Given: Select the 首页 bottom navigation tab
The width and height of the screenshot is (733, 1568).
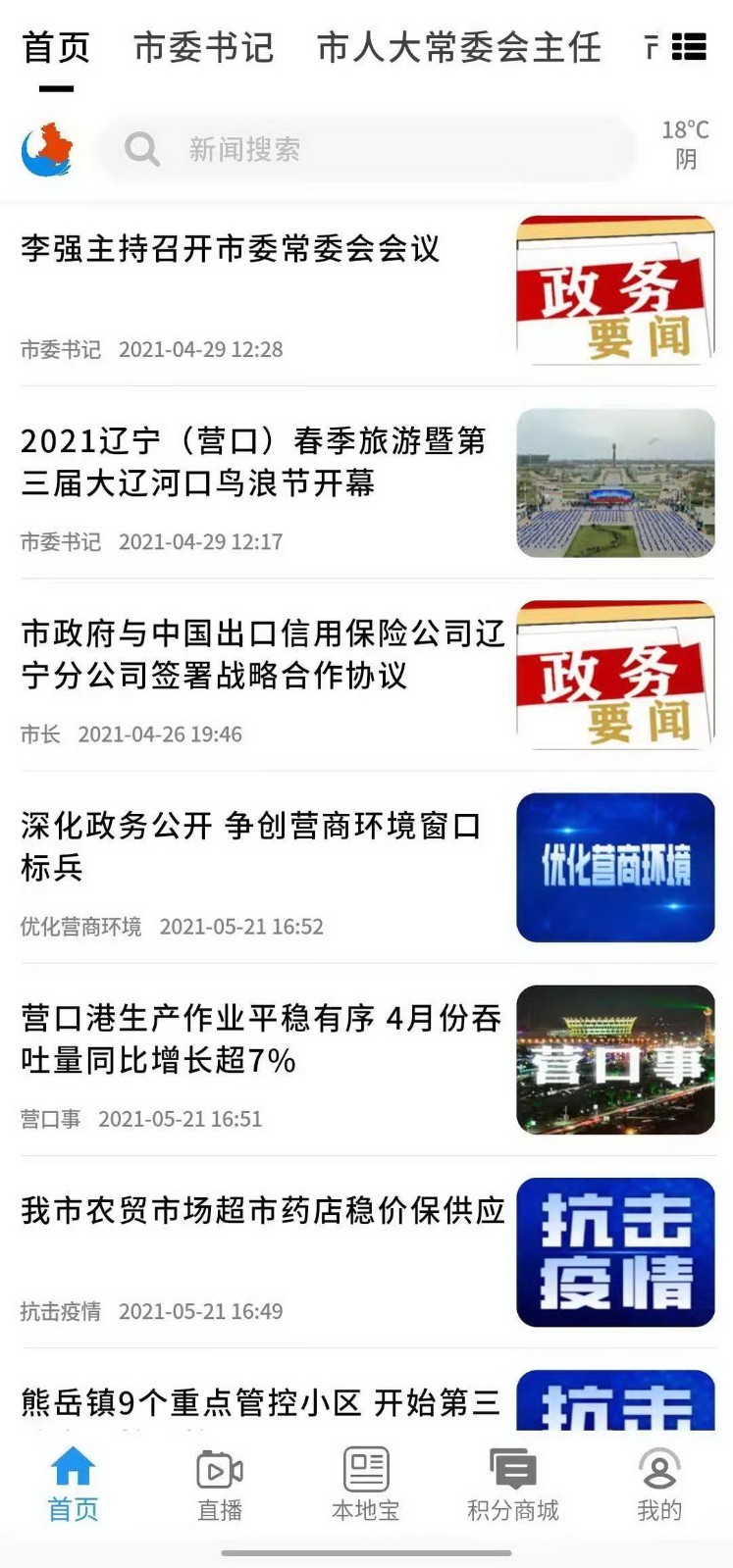Looking at the screenshot, I should tap(74, 1486).
